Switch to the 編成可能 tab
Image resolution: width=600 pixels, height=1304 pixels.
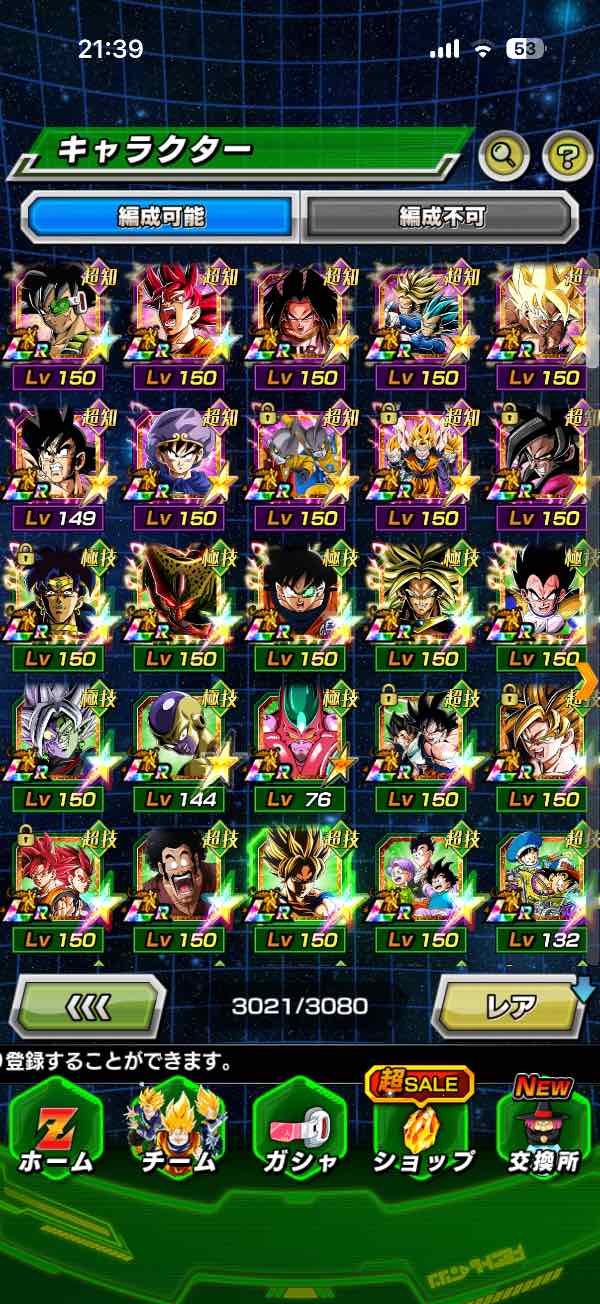click(160, 216)
